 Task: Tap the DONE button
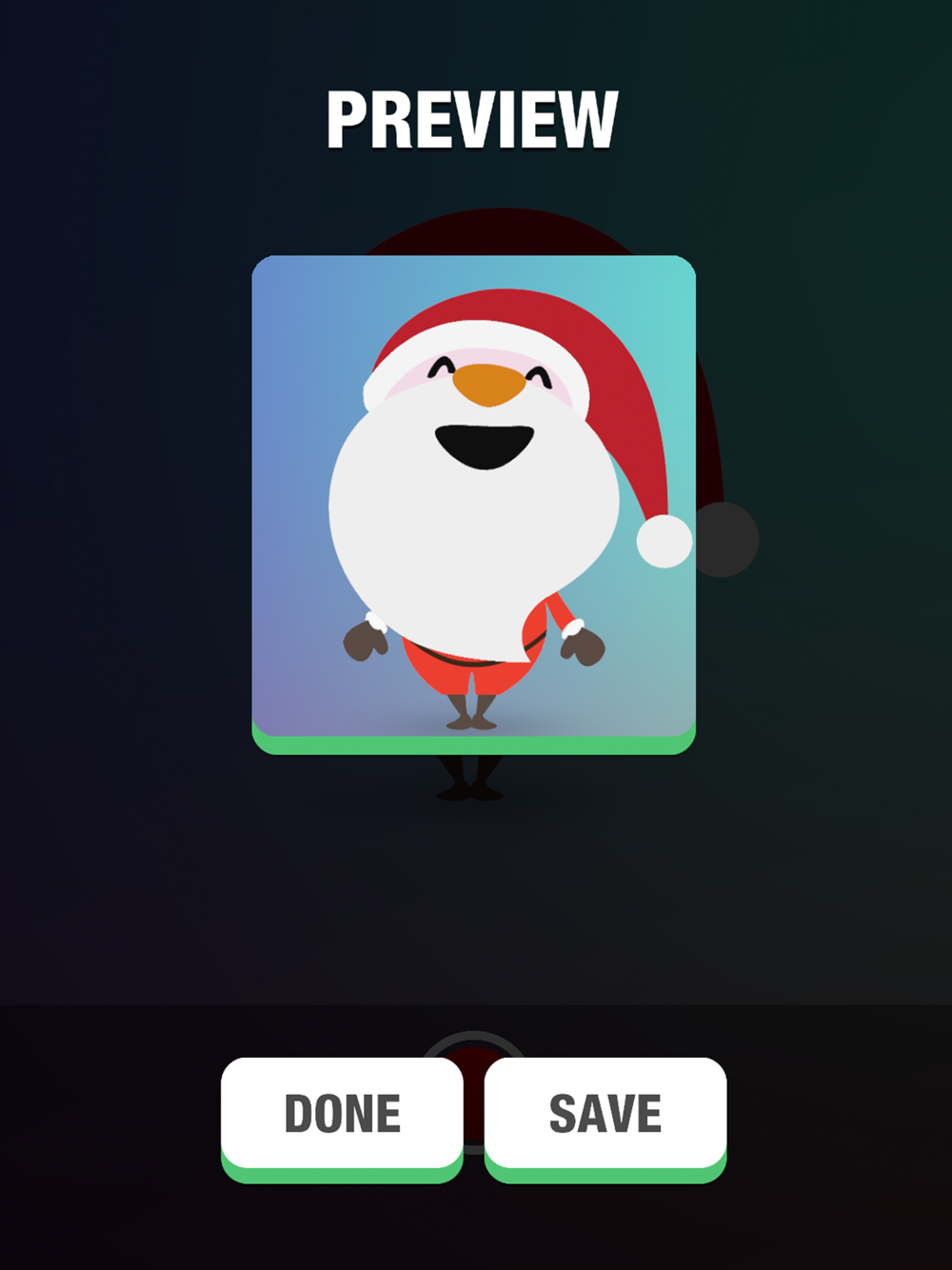click(342, 1118)
